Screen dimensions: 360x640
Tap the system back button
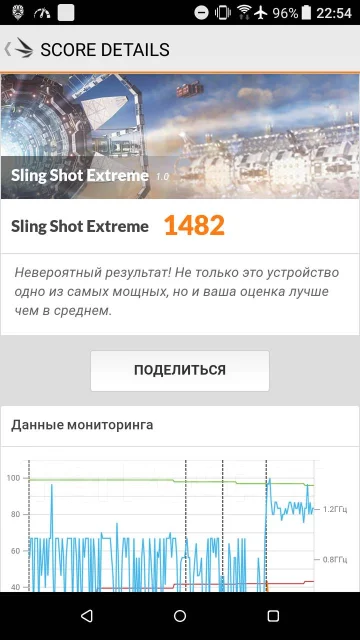pyautogui.click(x=87, y=616)
